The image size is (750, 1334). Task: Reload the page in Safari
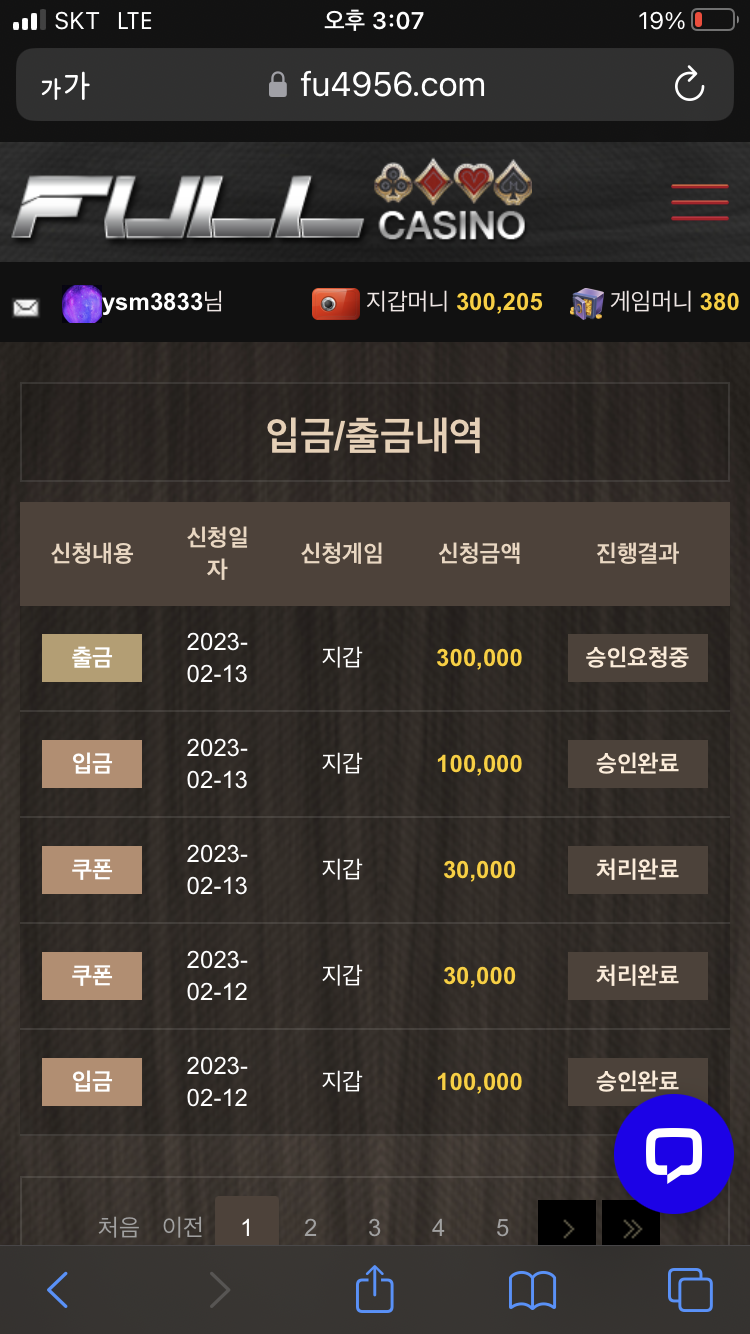click(689, 85)
